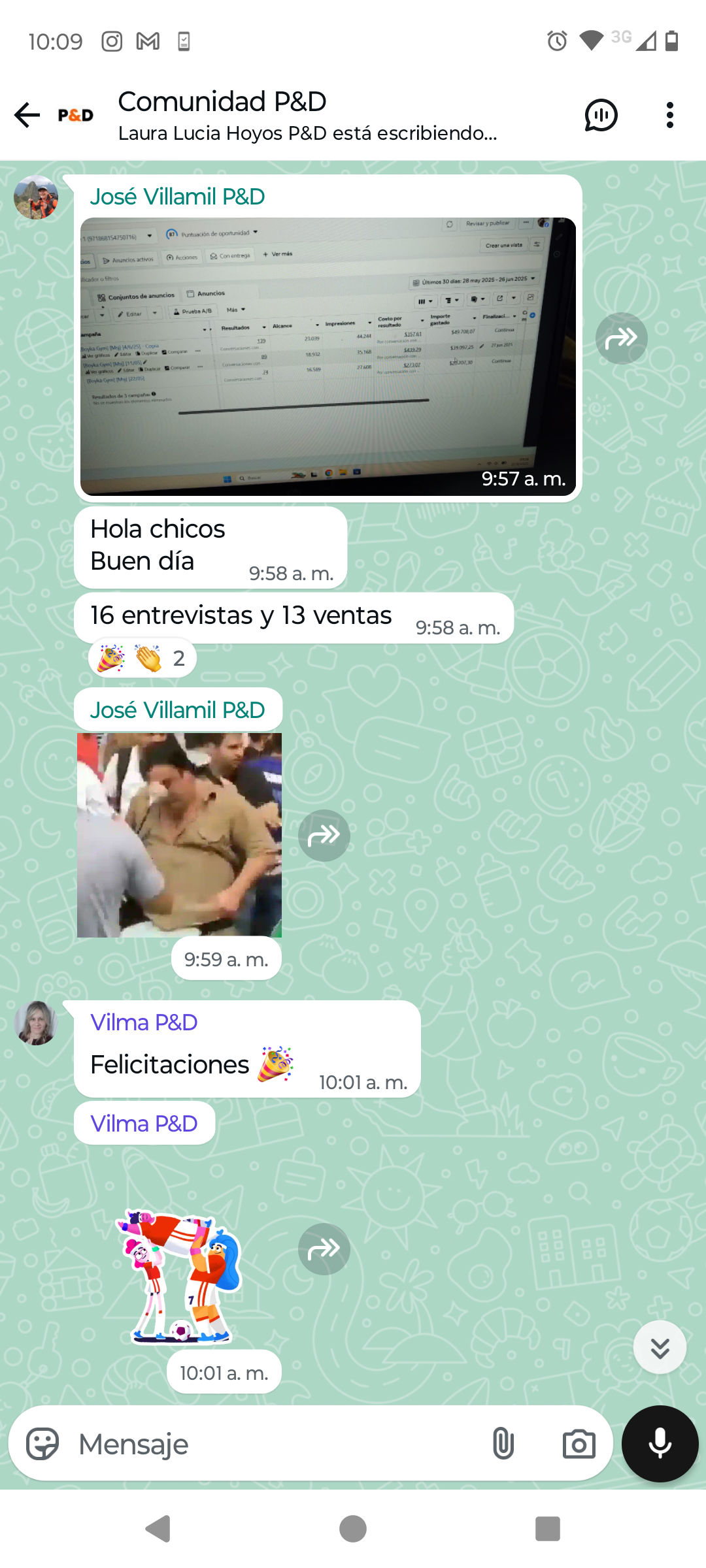Jump to latest messages

pyautogui.click(x=660, y=1347)
